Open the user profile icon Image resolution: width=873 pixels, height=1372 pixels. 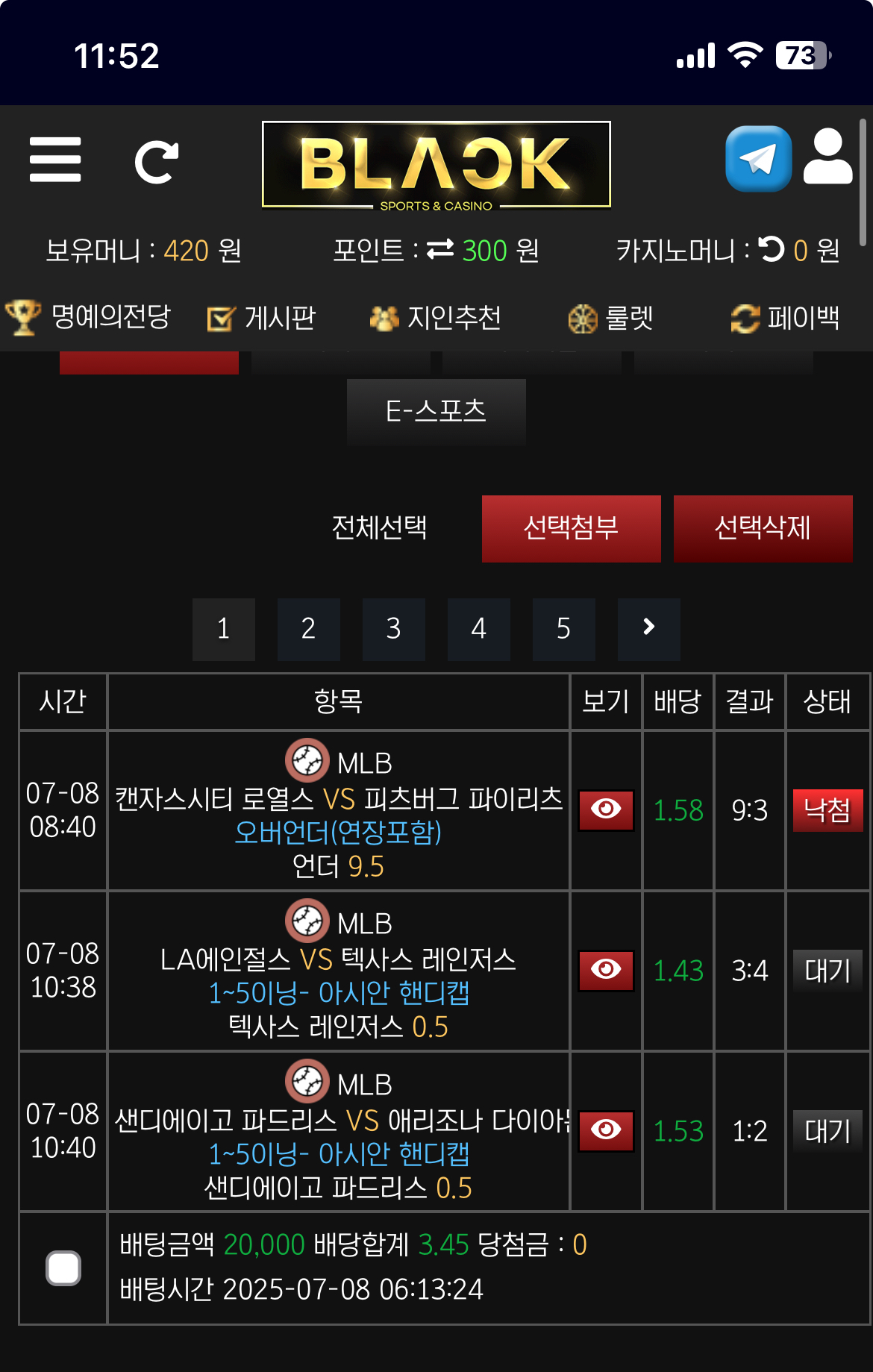(x=827, y=157)
